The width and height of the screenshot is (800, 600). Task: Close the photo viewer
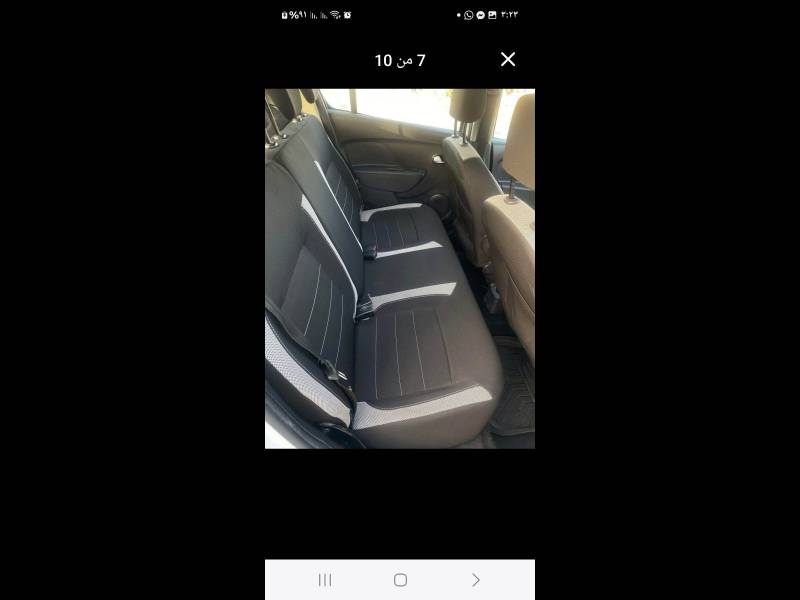pos(508,60)
